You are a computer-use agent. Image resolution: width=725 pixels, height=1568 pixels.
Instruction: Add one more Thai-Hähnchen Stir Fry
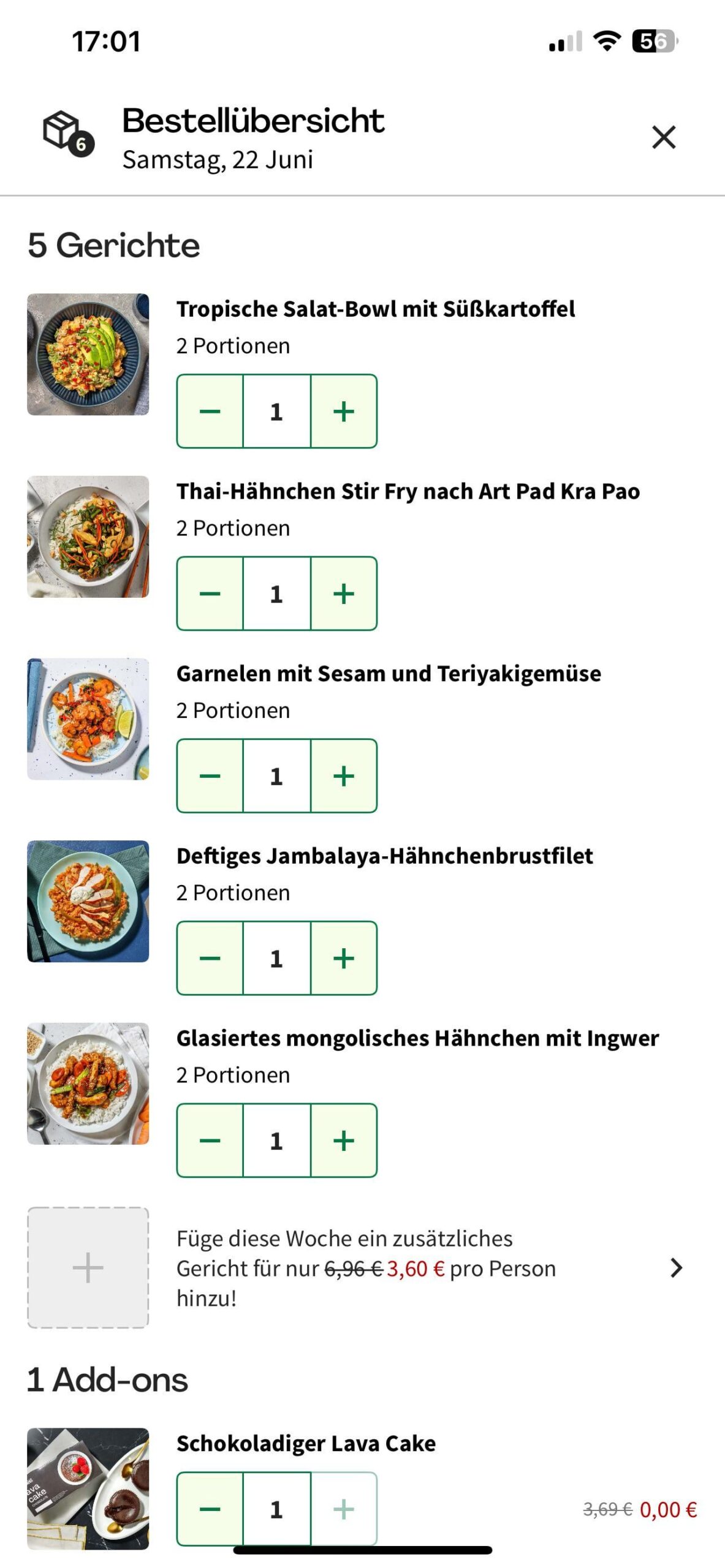[x=344, y=594]
